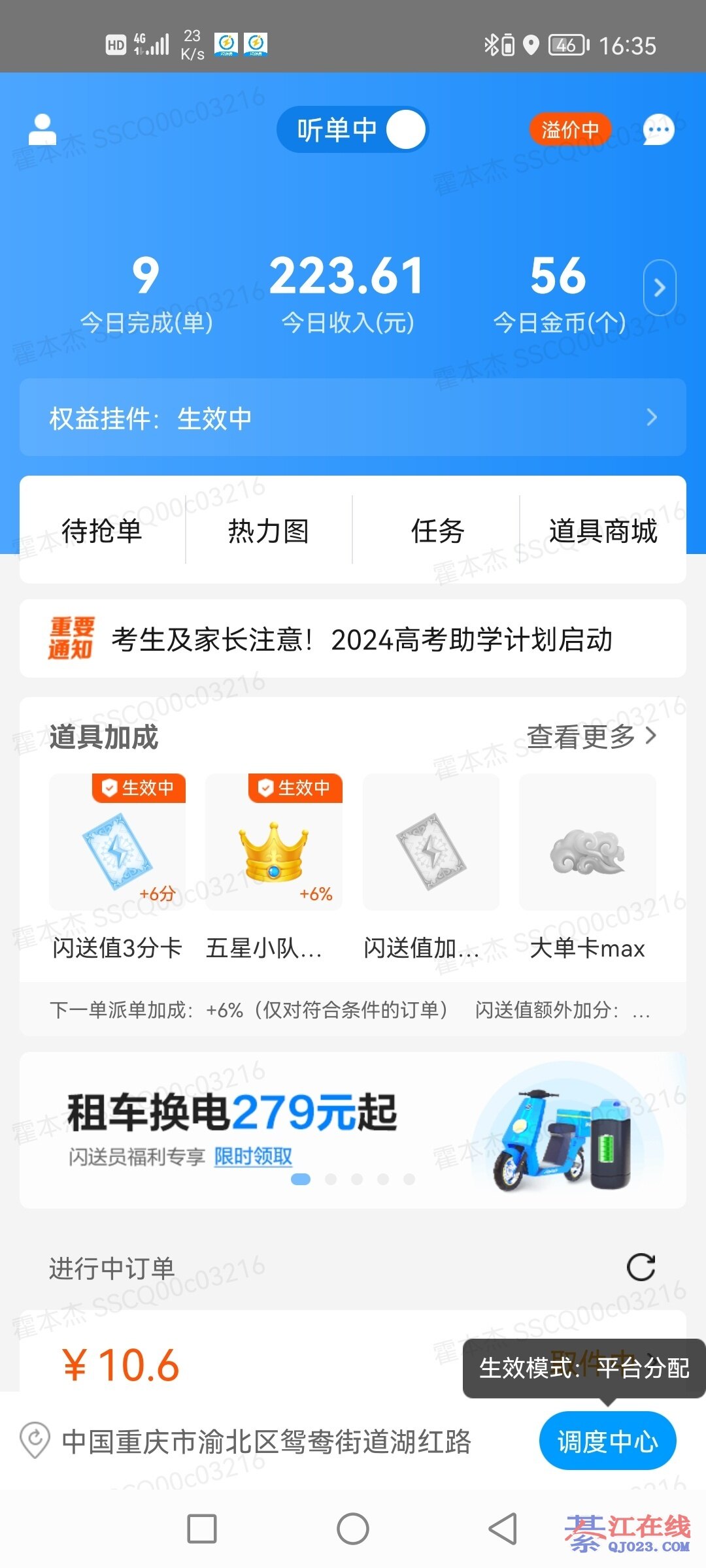The width and height of the screenshot is (706, 1568).
Task: View more items via 查看更多
Action: coord(591,737)
